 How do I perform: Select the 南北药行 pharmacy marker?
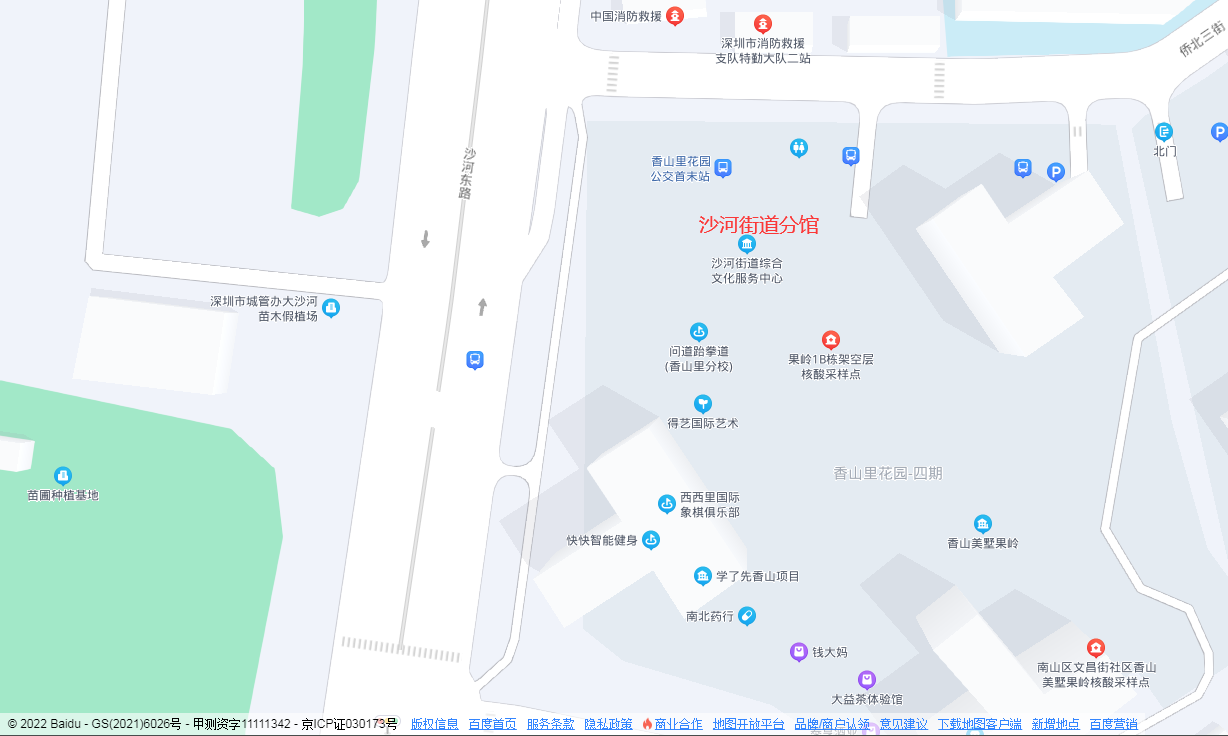746,616
